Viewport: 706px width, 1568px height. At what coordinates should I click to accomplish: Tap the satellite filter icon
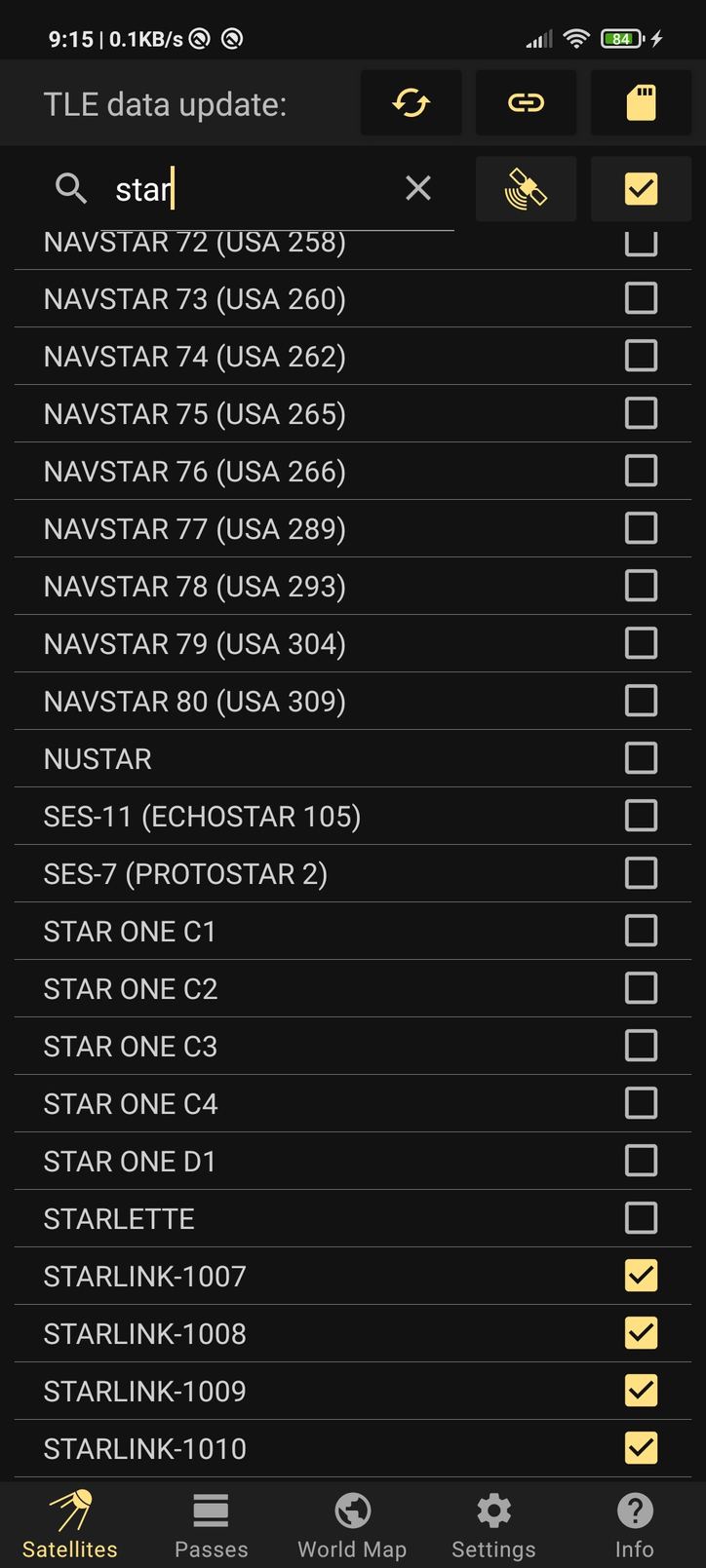click(526, 189)
